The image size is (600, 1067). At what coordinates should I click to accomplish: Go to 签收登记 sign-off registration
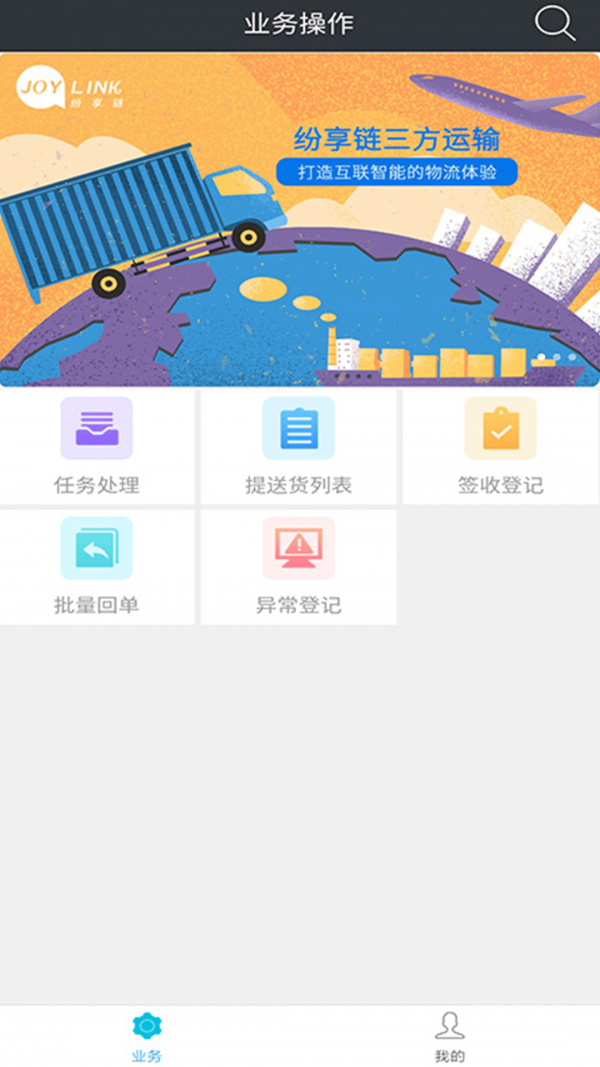pos(500,447)
